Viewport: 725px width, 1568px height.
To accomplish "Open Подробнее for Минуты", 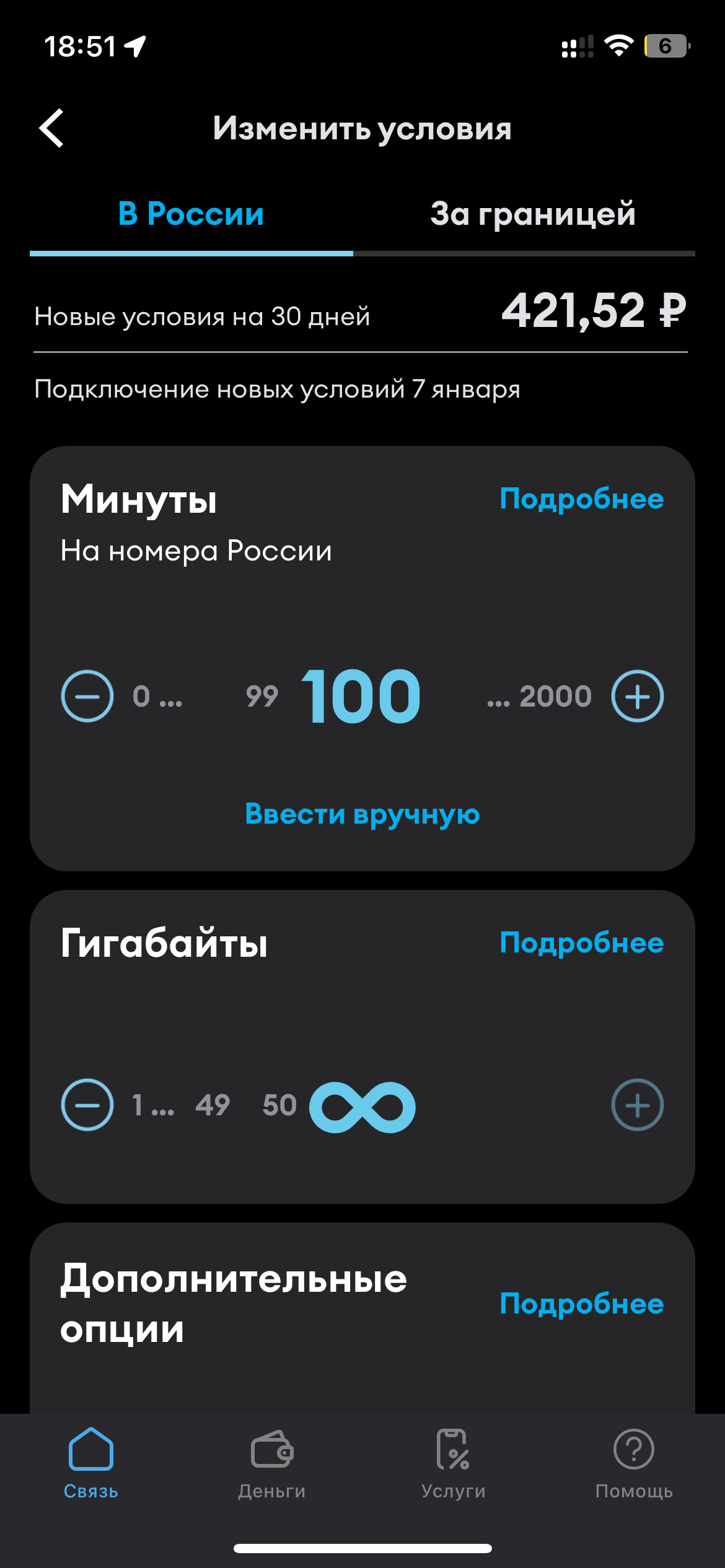I will coord(581,499).
